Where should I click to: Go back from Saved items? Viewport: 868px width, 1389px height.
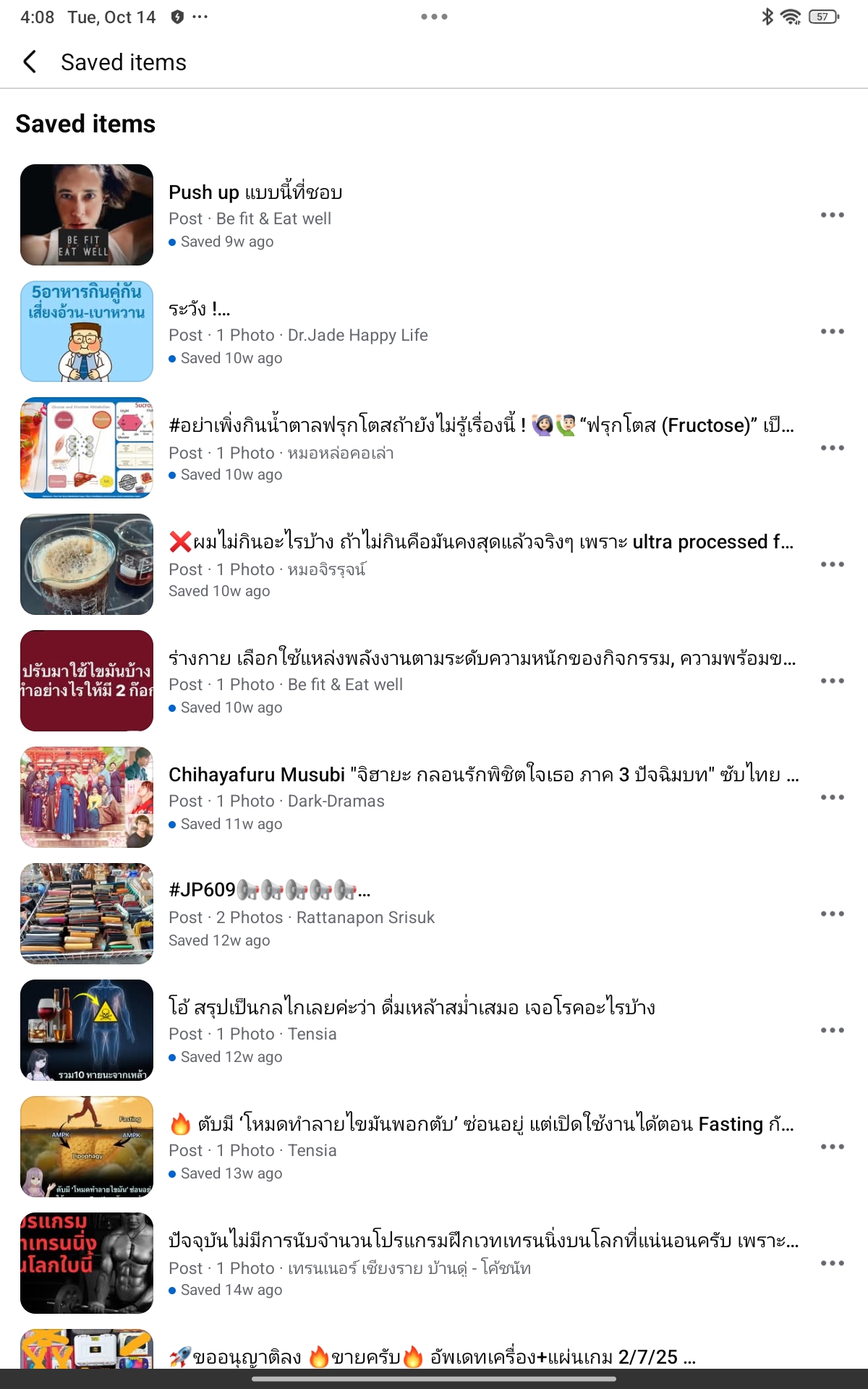tap(30, 62)
